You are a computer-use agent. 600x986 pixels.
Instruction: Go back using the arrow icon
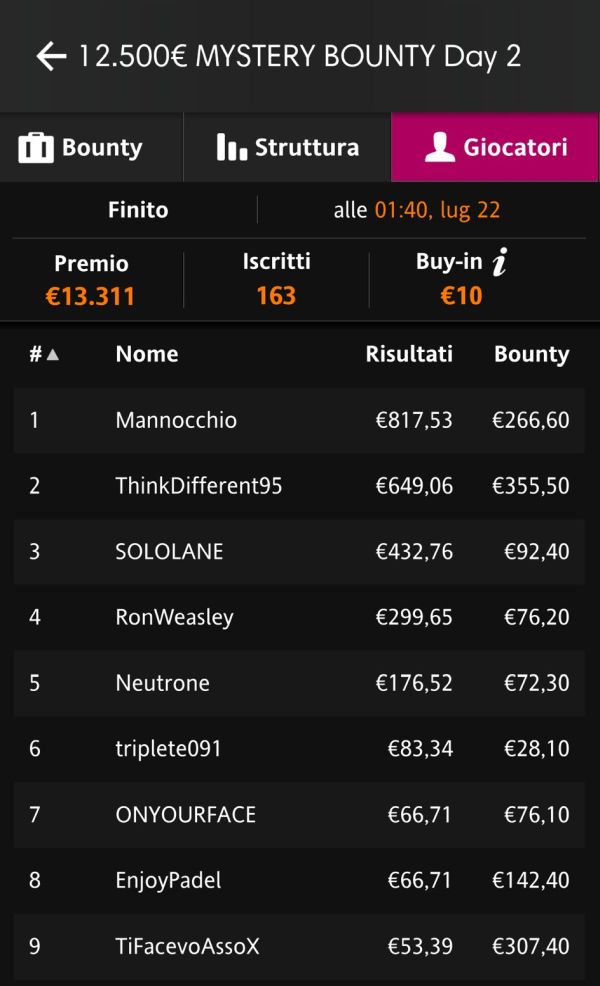pos(50,56)
